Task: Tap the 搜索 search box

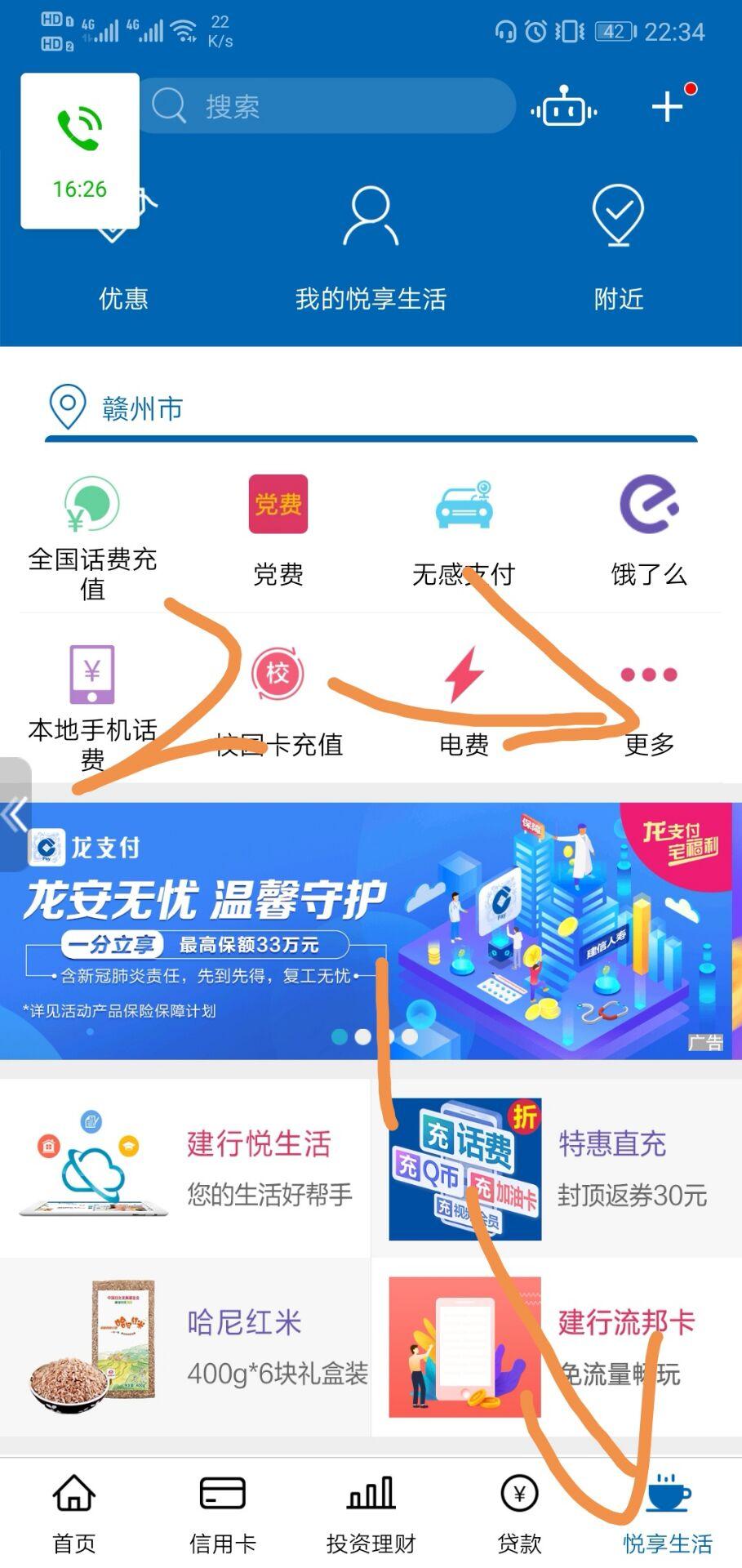Action: pos(327,106)
